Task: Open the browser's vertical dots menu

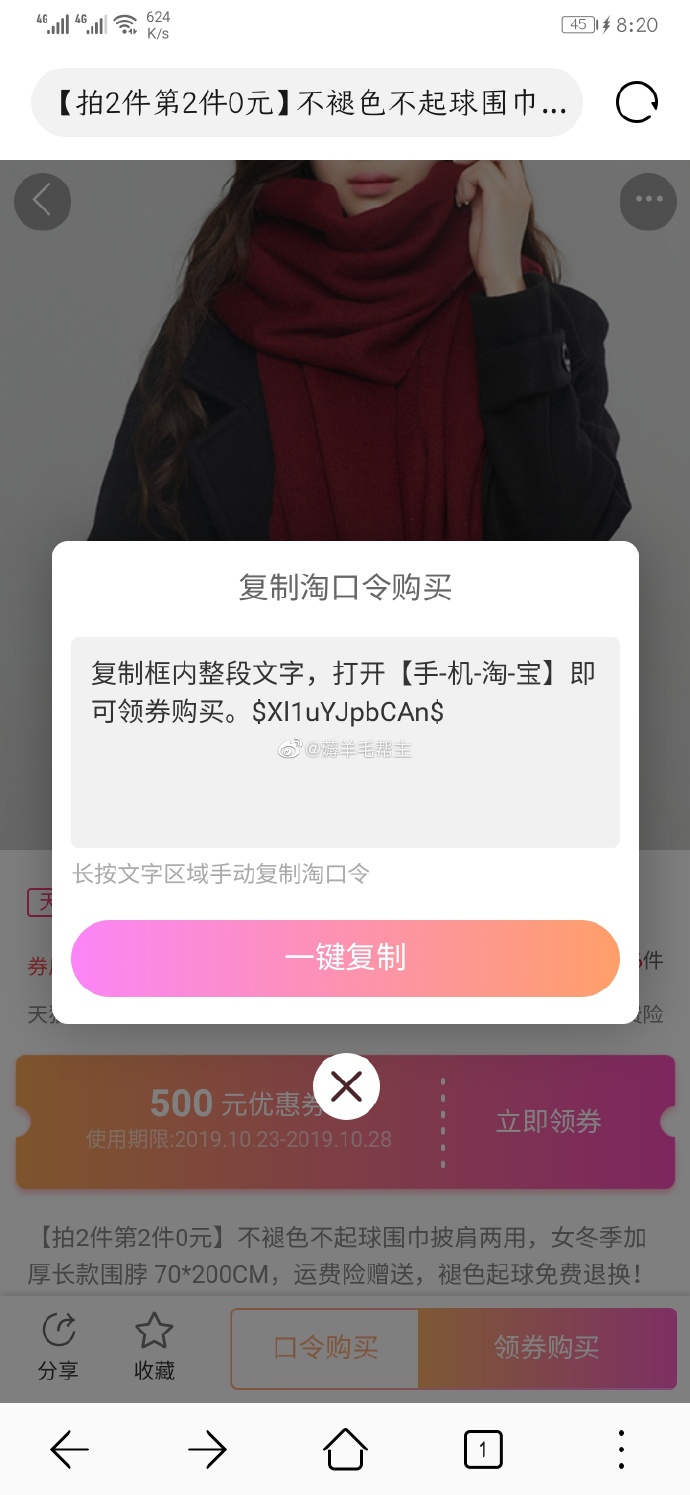Action: (621, 1449)
